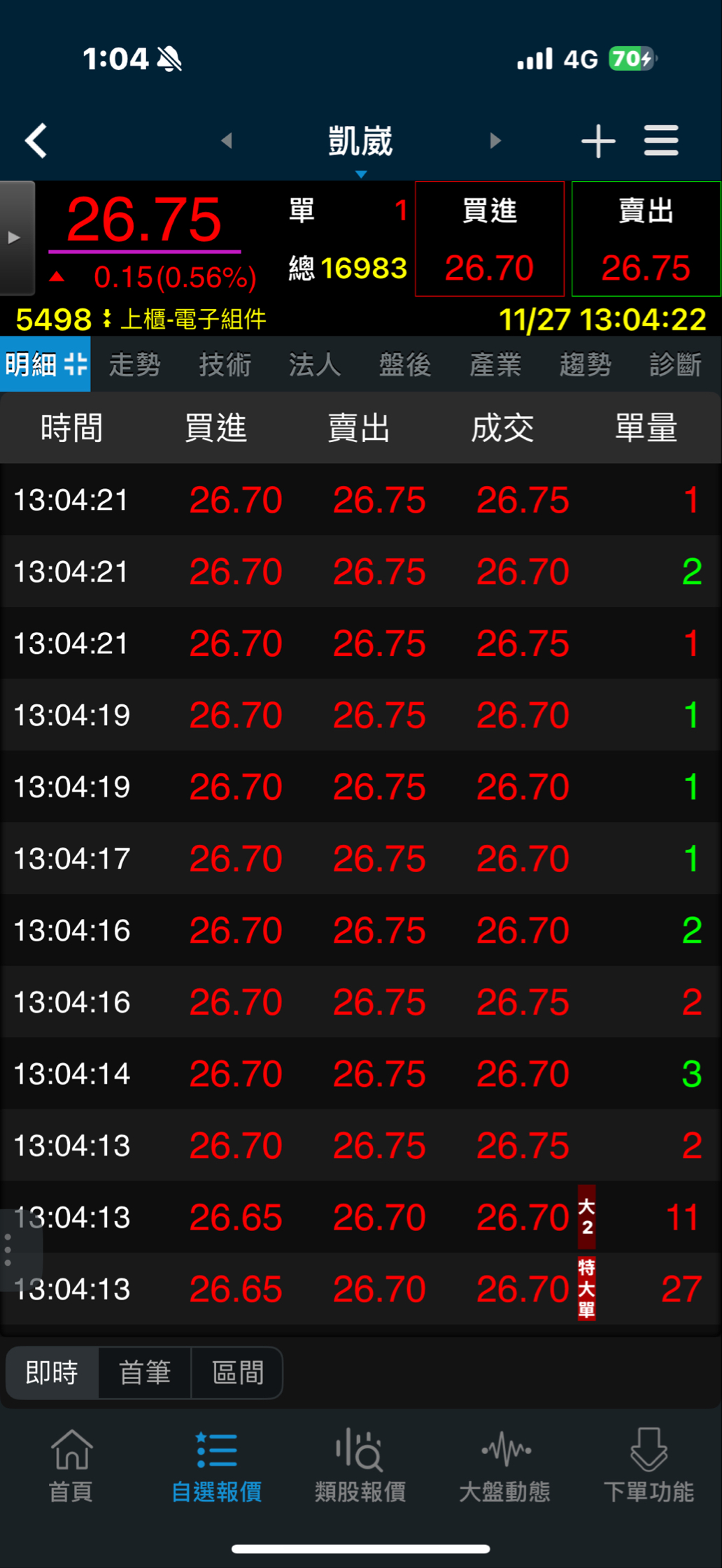
Task: Open 類股報價 in the bottom bar
Action: (x=360, y=1466)
